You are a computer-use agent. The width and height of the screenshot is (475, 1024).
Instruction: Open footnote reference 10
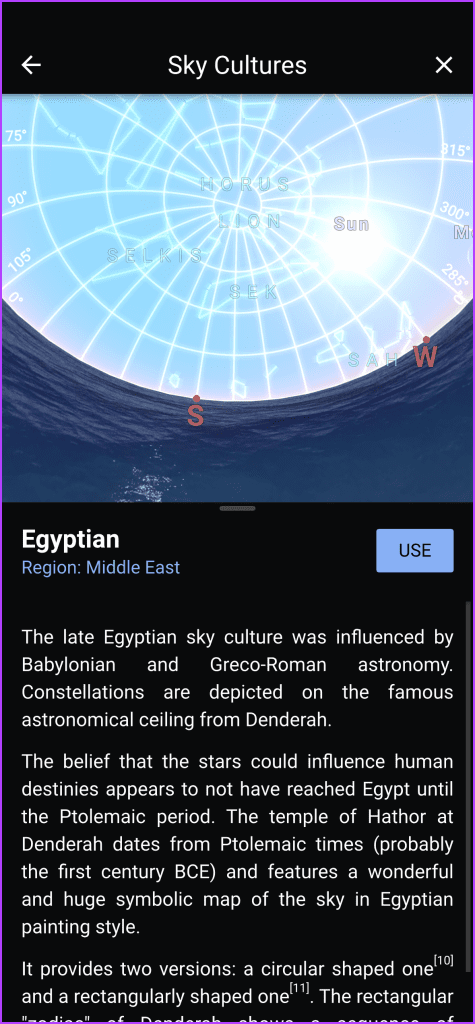[x=444, y=959]
